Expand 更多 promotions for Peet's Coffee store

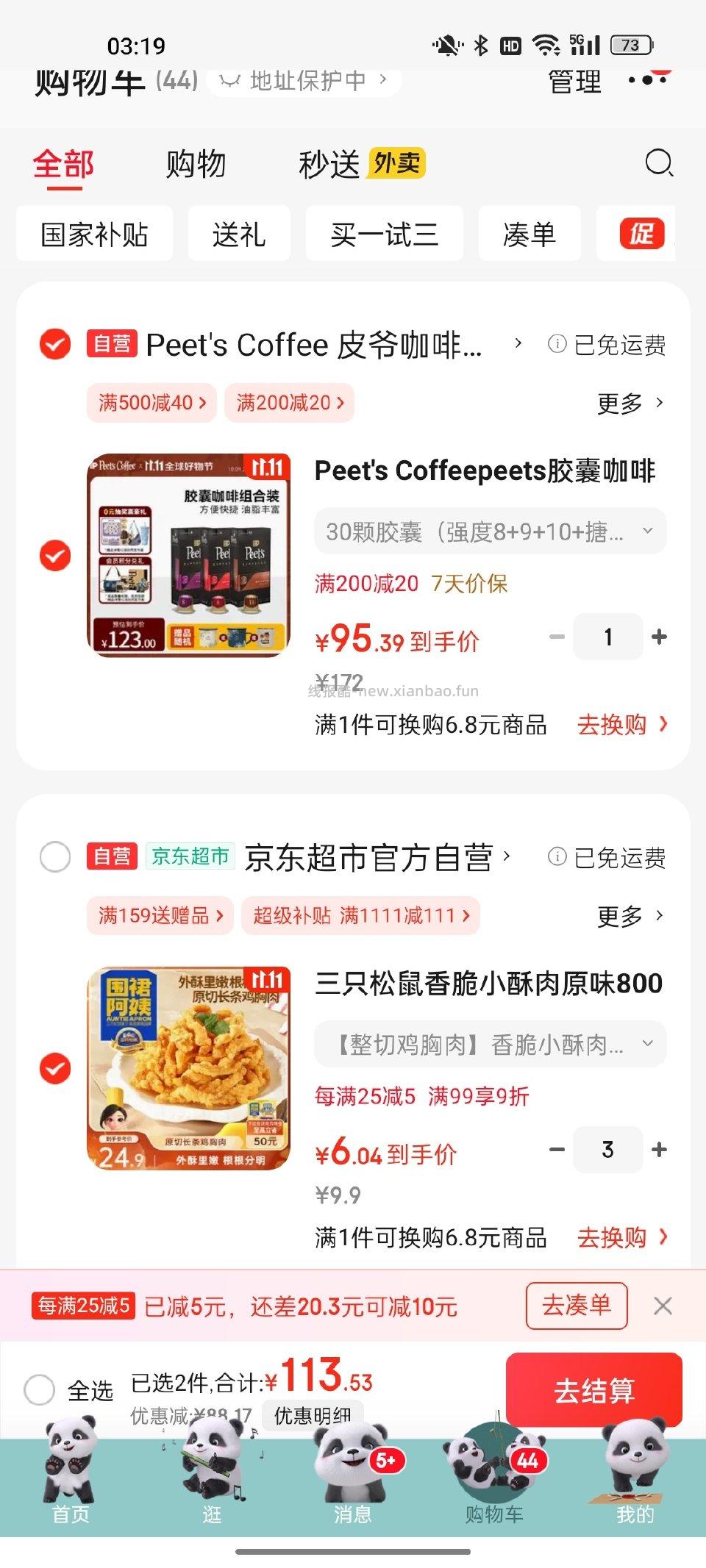pyautogui.click(x=630, y=403)
